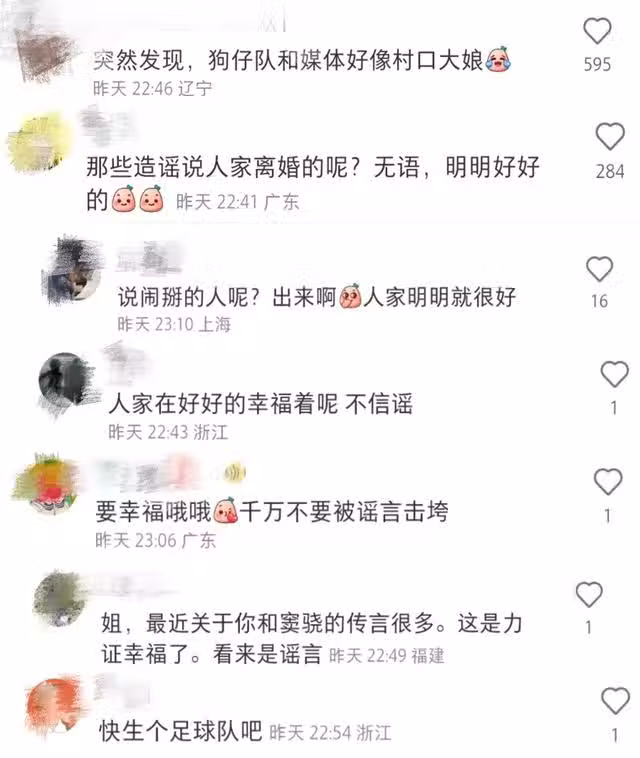Like the comment about 狗仔队和媒体
This screenshot has height=758, width=640.
[x=597, y=32]
